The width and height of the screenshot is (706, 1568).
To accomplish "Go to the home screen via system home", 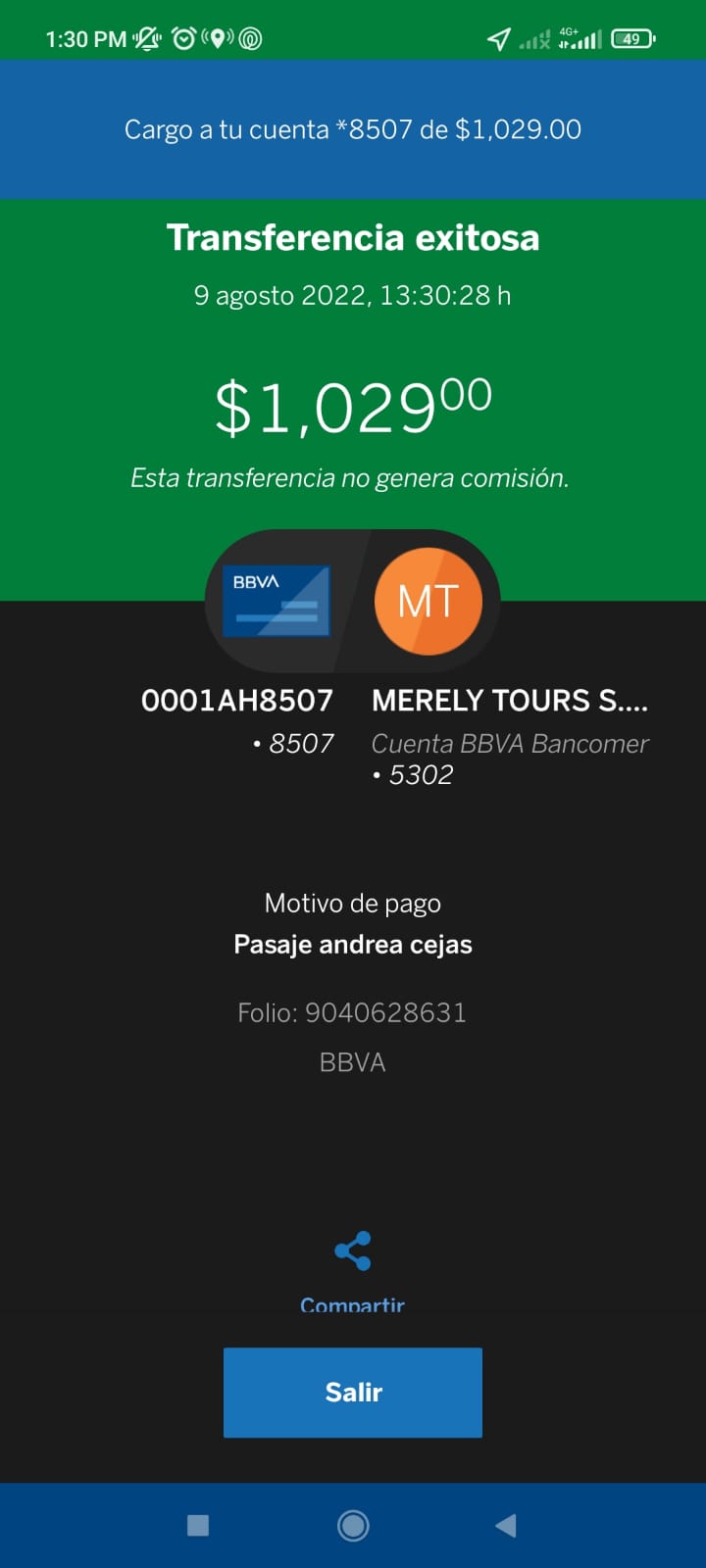I will 353,1525.
